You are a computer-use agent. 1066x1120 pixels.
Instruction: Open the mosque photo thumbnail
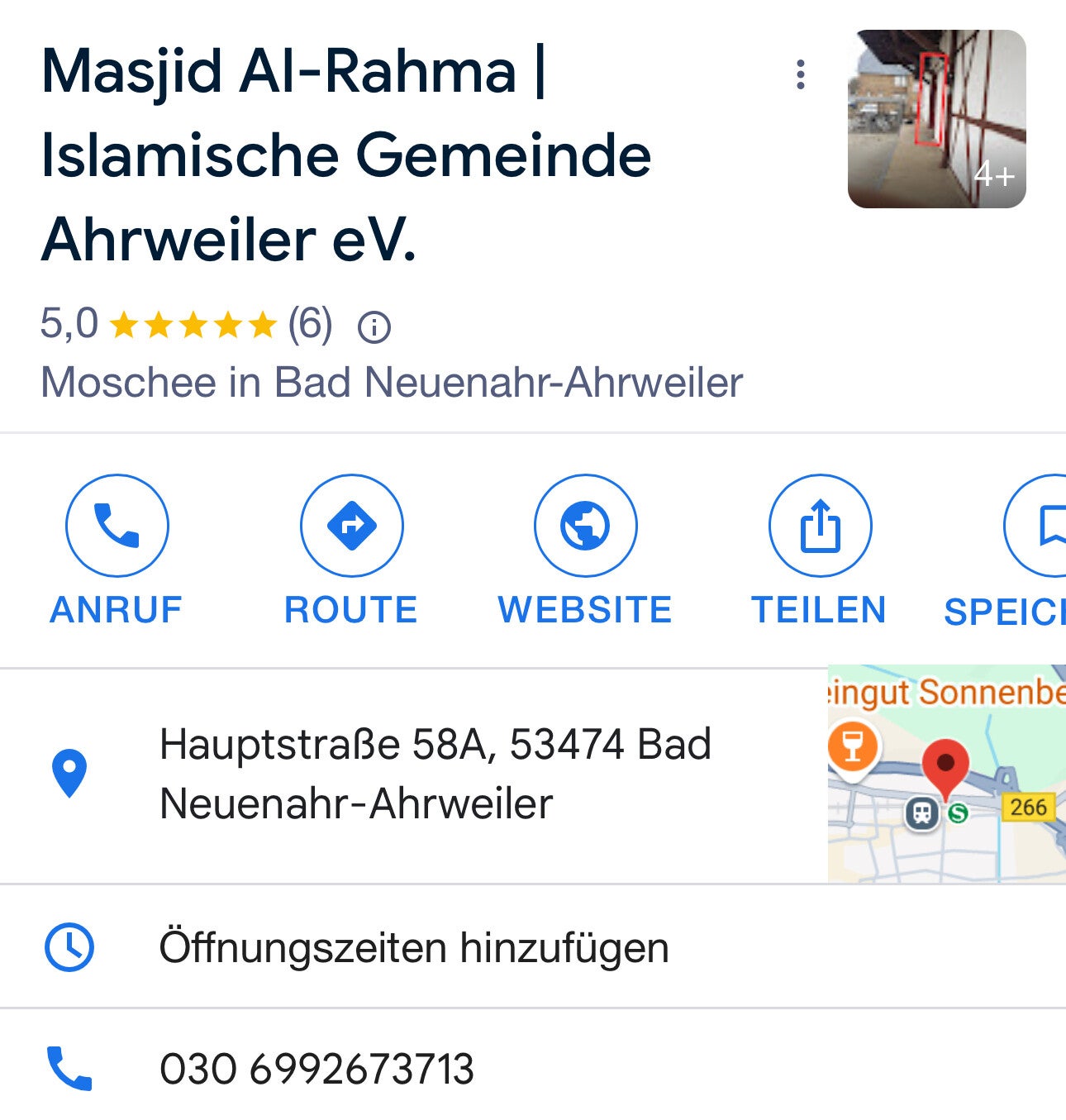pyautogui.click(x=936, y=119)
